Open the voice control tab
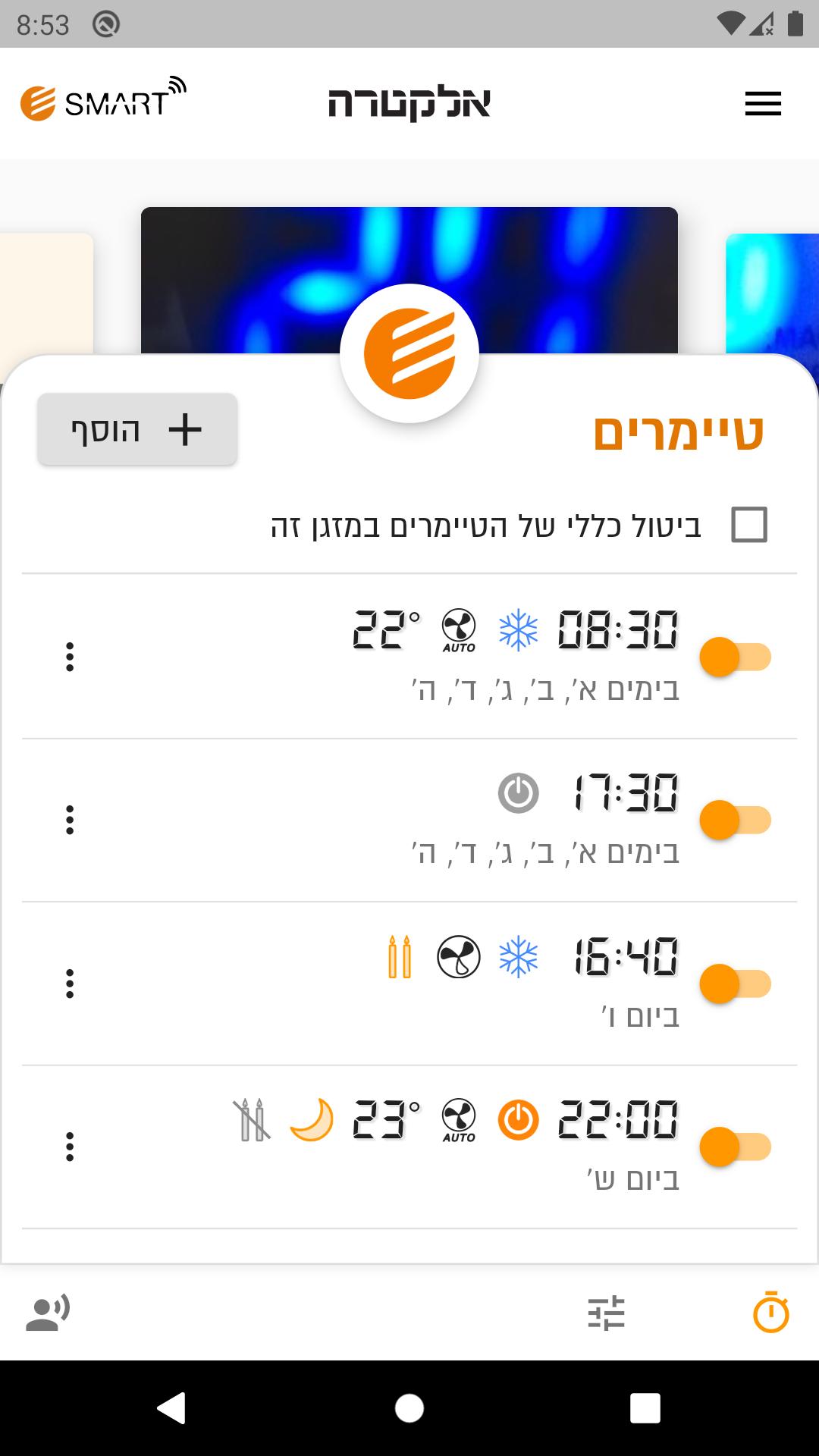This screenshot has width=819, height=1456. [48, 1313]
